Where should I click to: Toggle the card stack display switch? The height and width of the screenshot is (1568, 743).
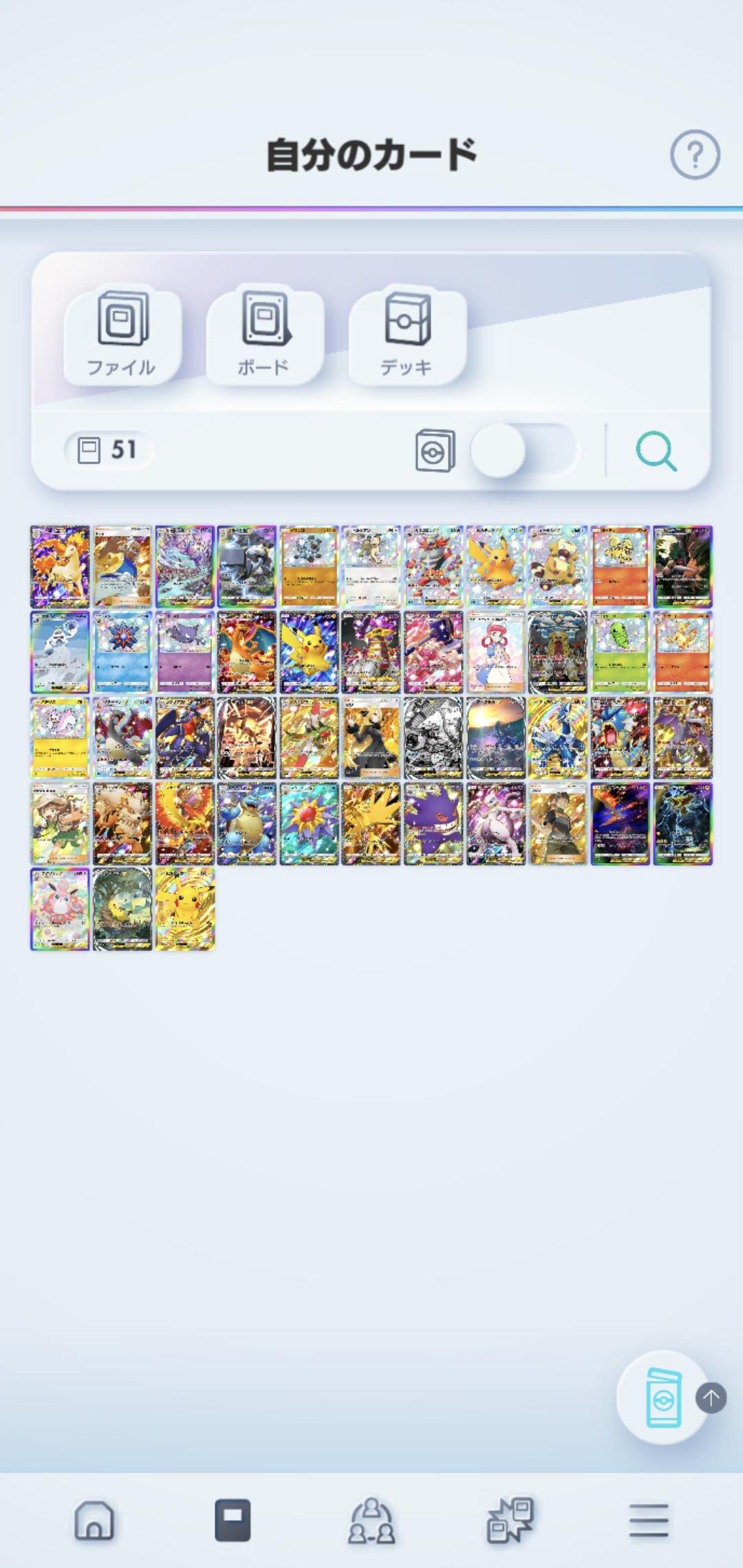524,450
